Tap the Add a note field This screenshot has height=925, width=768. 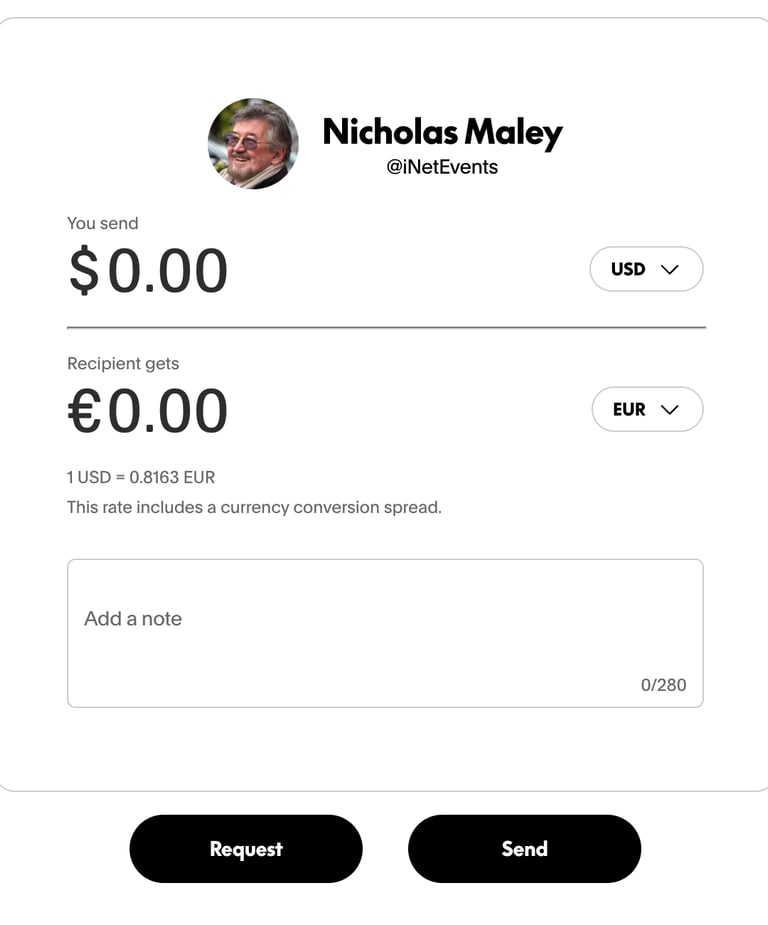click(385, 633)
